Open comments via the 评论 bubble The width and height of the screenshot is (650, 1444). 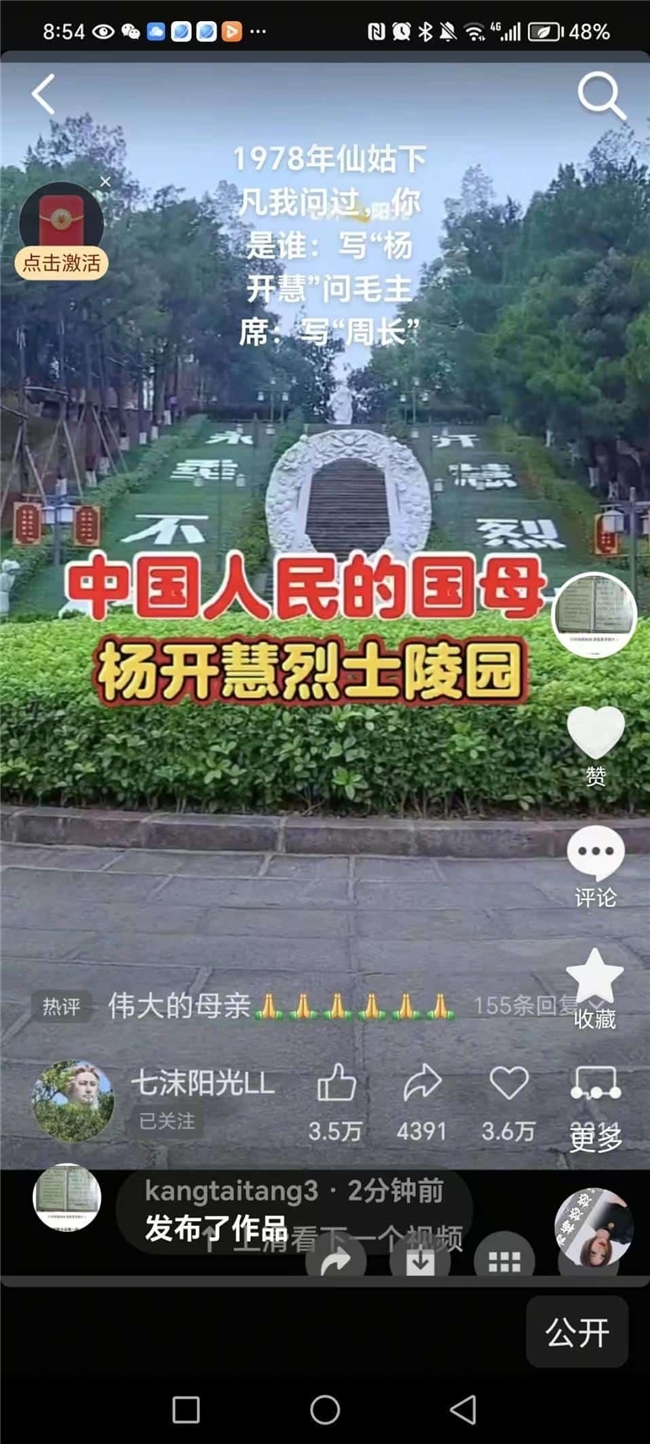pos(595,856)
